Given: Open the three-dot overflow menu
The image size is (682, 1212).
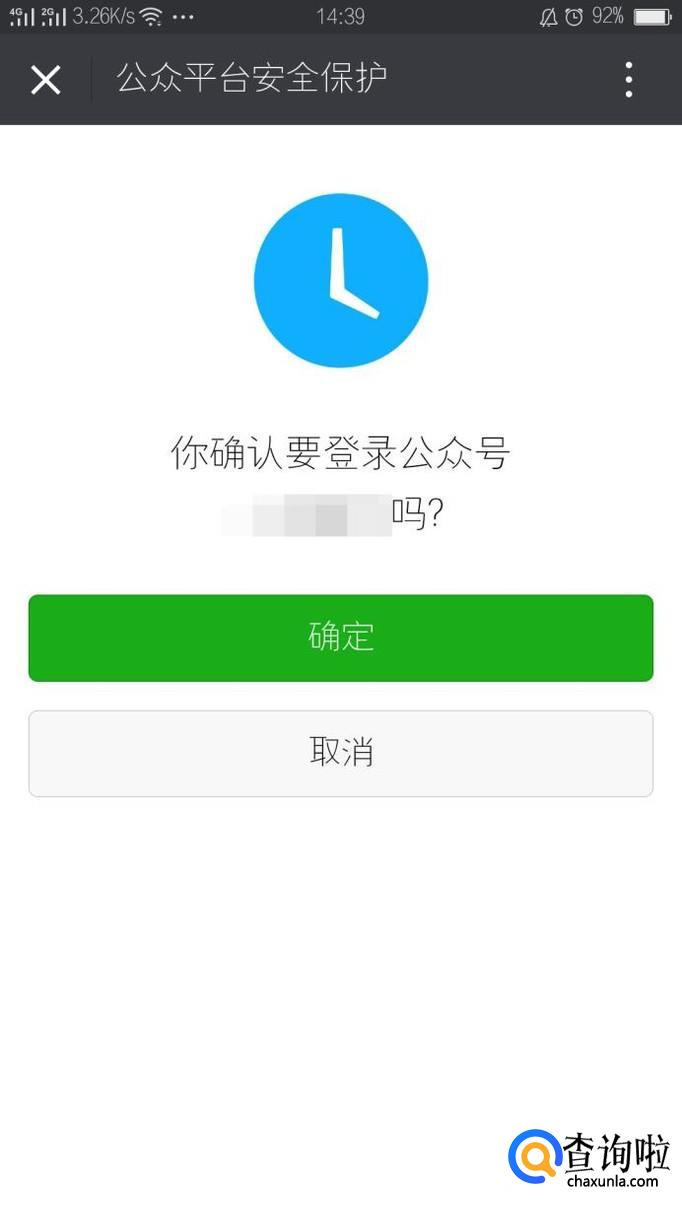Looking at the screenshot, I should pos(628,80).
